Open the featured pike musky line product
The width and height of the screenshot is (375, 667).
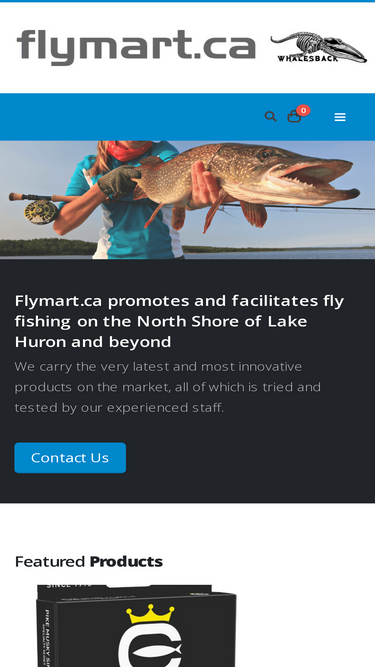point(136,625)
